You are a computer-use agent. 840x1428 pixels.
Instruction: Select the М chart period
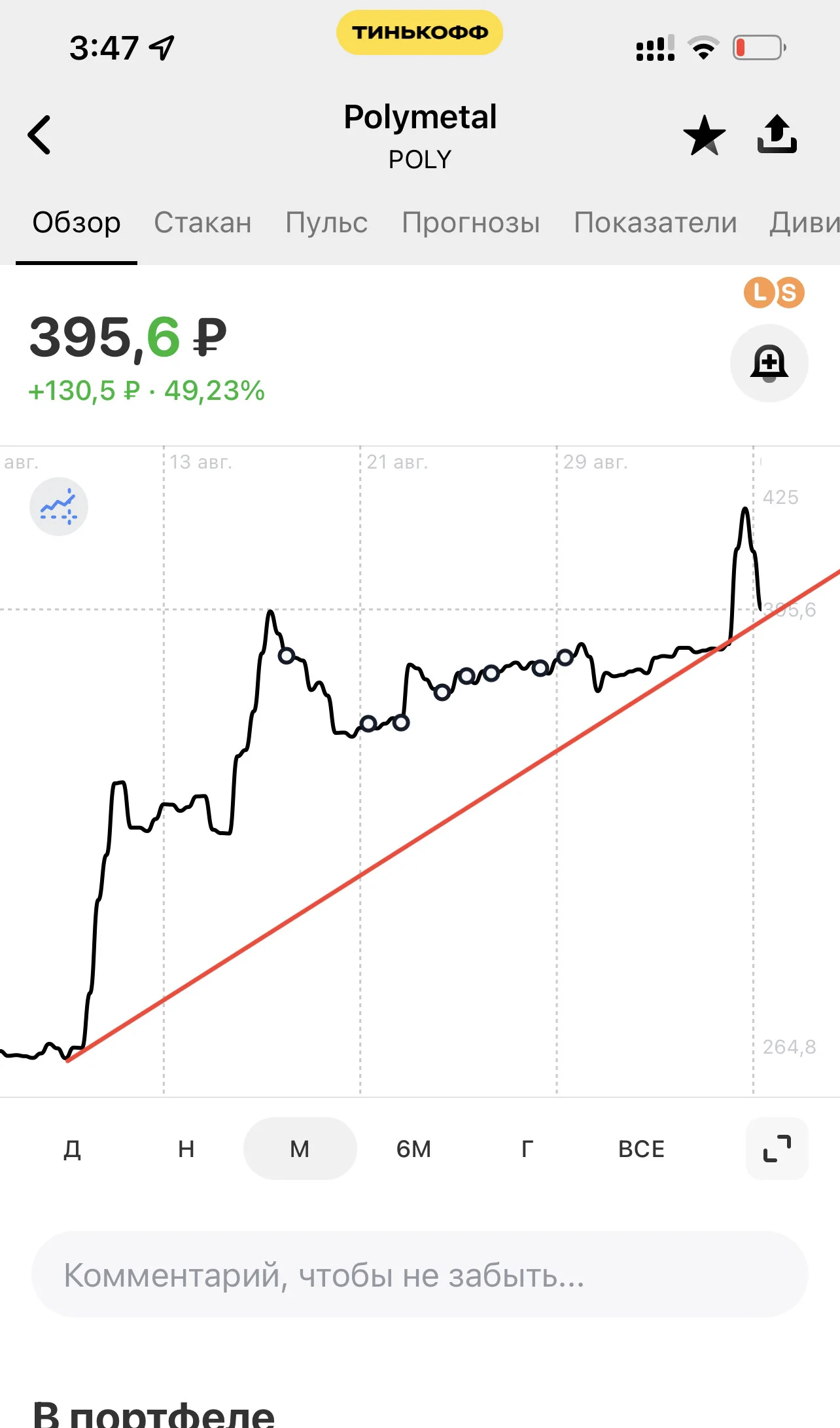click(x=300, y=1149)
